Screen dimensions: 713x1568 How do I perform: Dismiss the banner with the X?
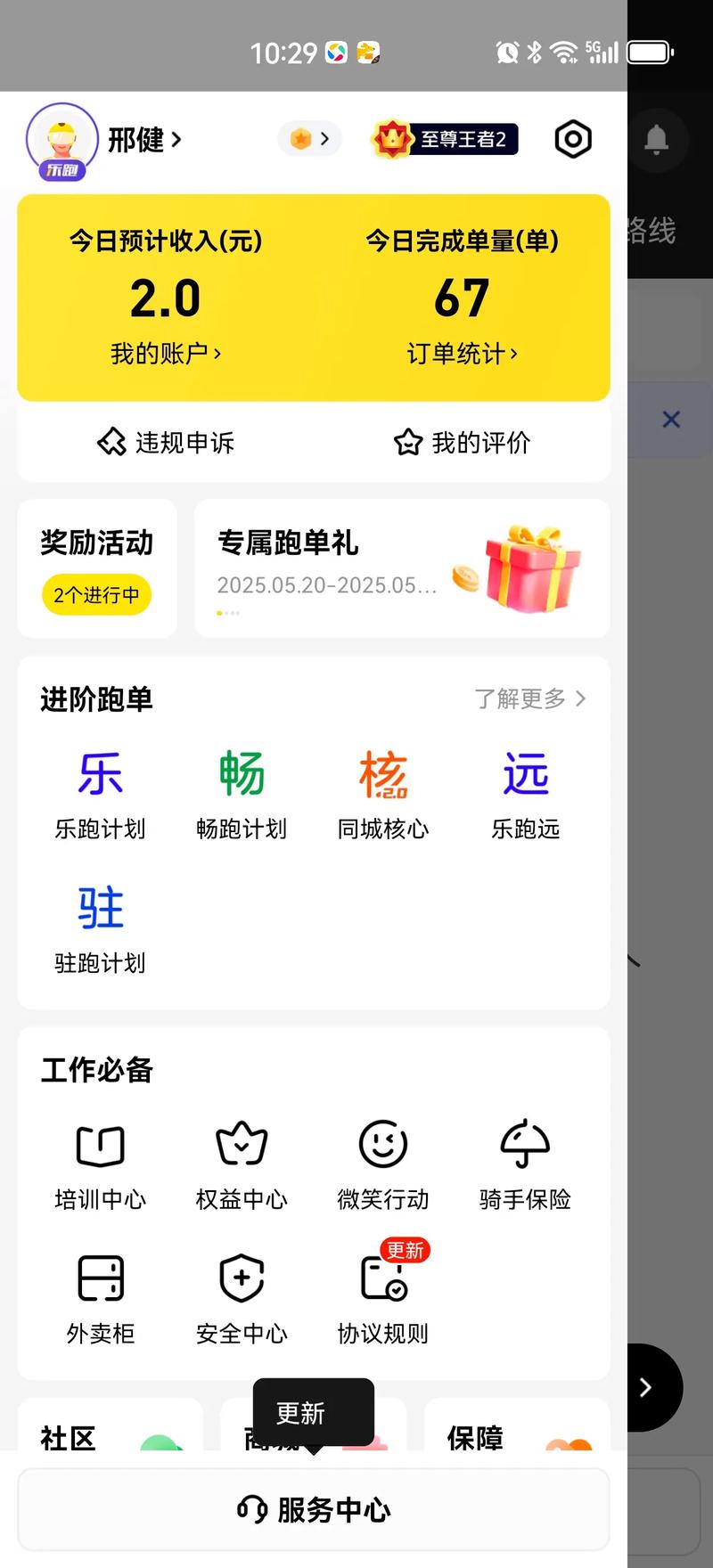coord(670,419)
